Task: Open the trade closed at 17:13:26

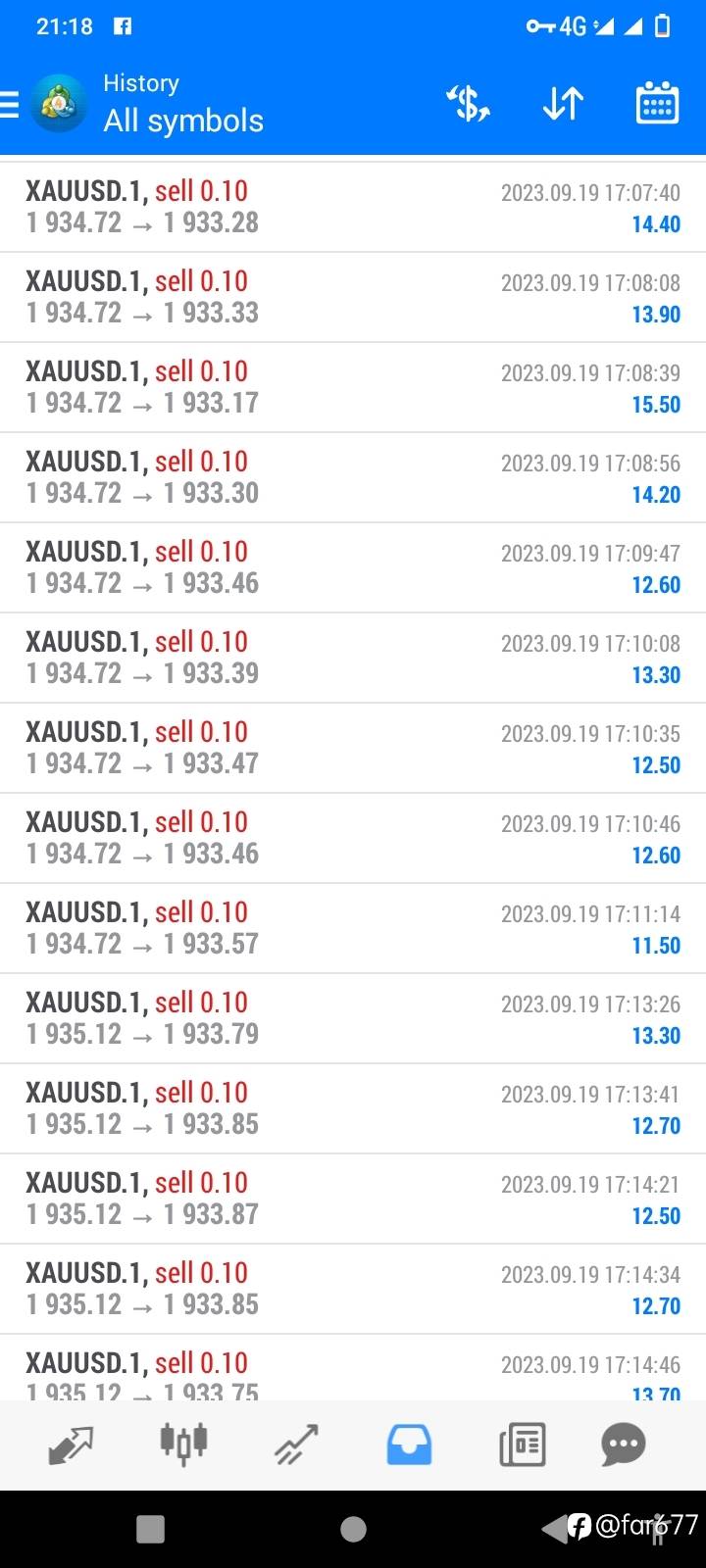Action: coord(353,1018)
